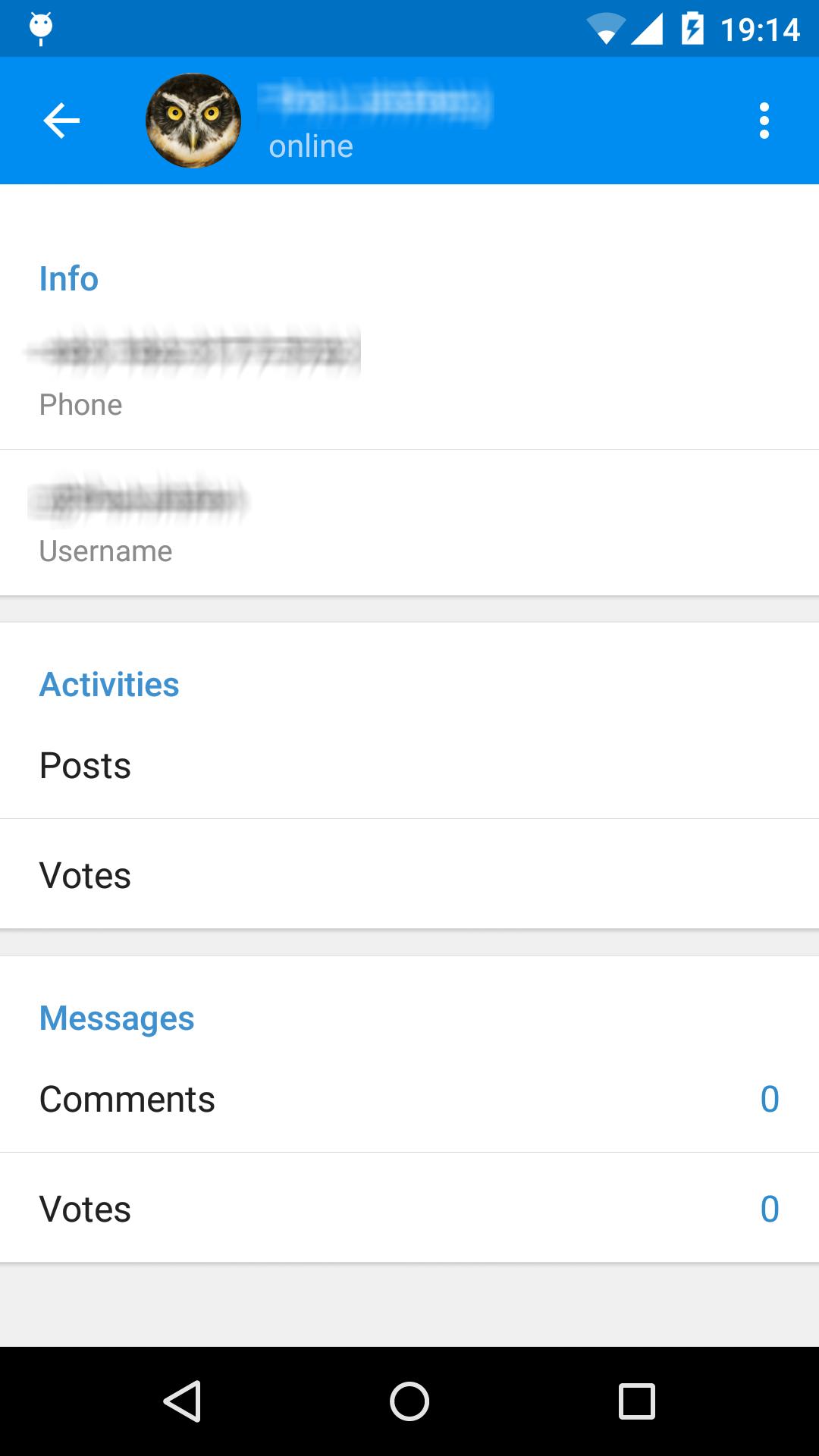
Task: Open the three-dot overflow menu
Action: coord(764,121)
